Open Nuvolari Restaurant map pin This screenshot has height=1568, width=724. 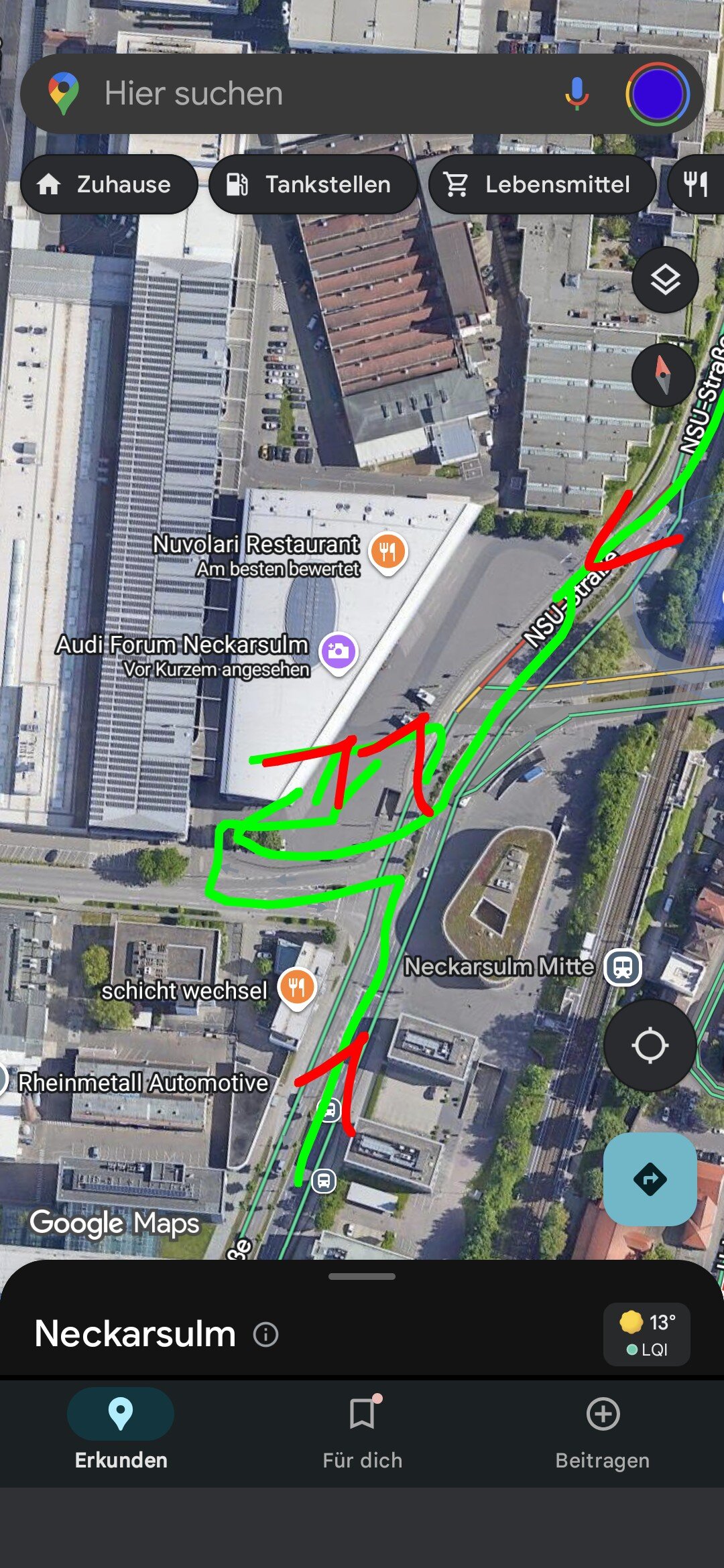(388, 553)
